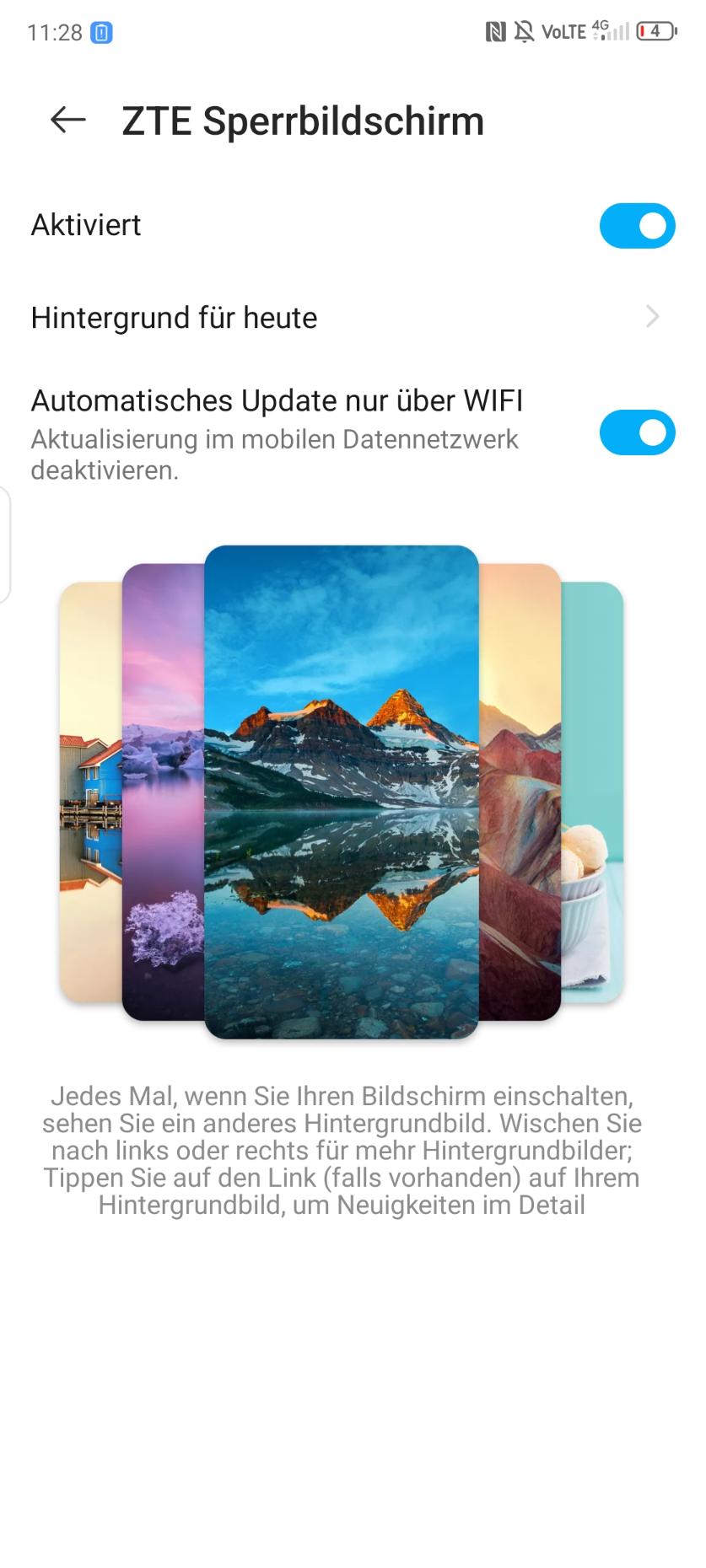Turn off Automatisches Update nur über WIFI
This screenshot has width=706, height=1568.
(637, 432)
